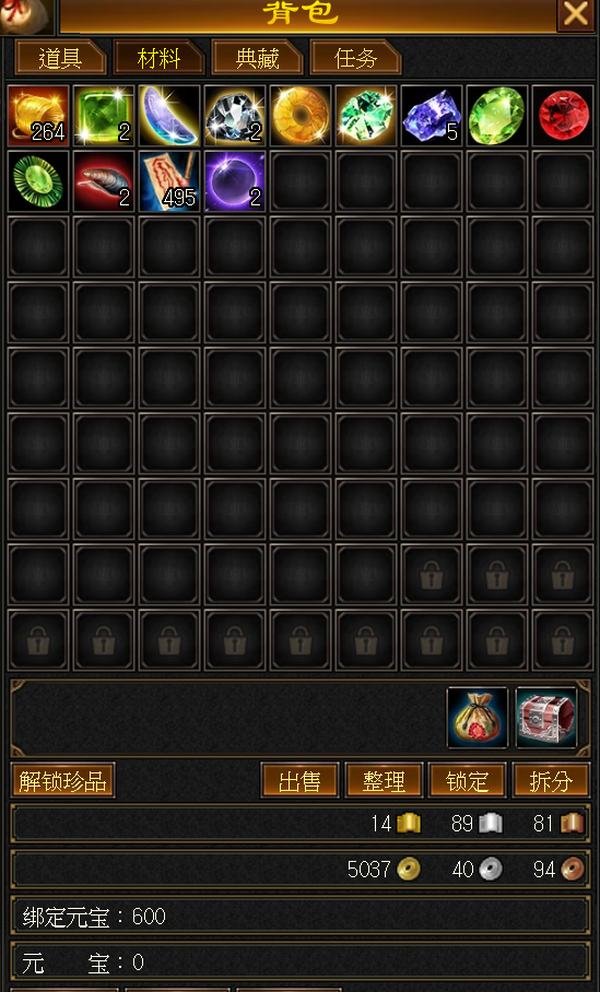
Task: Select the golden ring disc item
Action: tap(301, 116)
